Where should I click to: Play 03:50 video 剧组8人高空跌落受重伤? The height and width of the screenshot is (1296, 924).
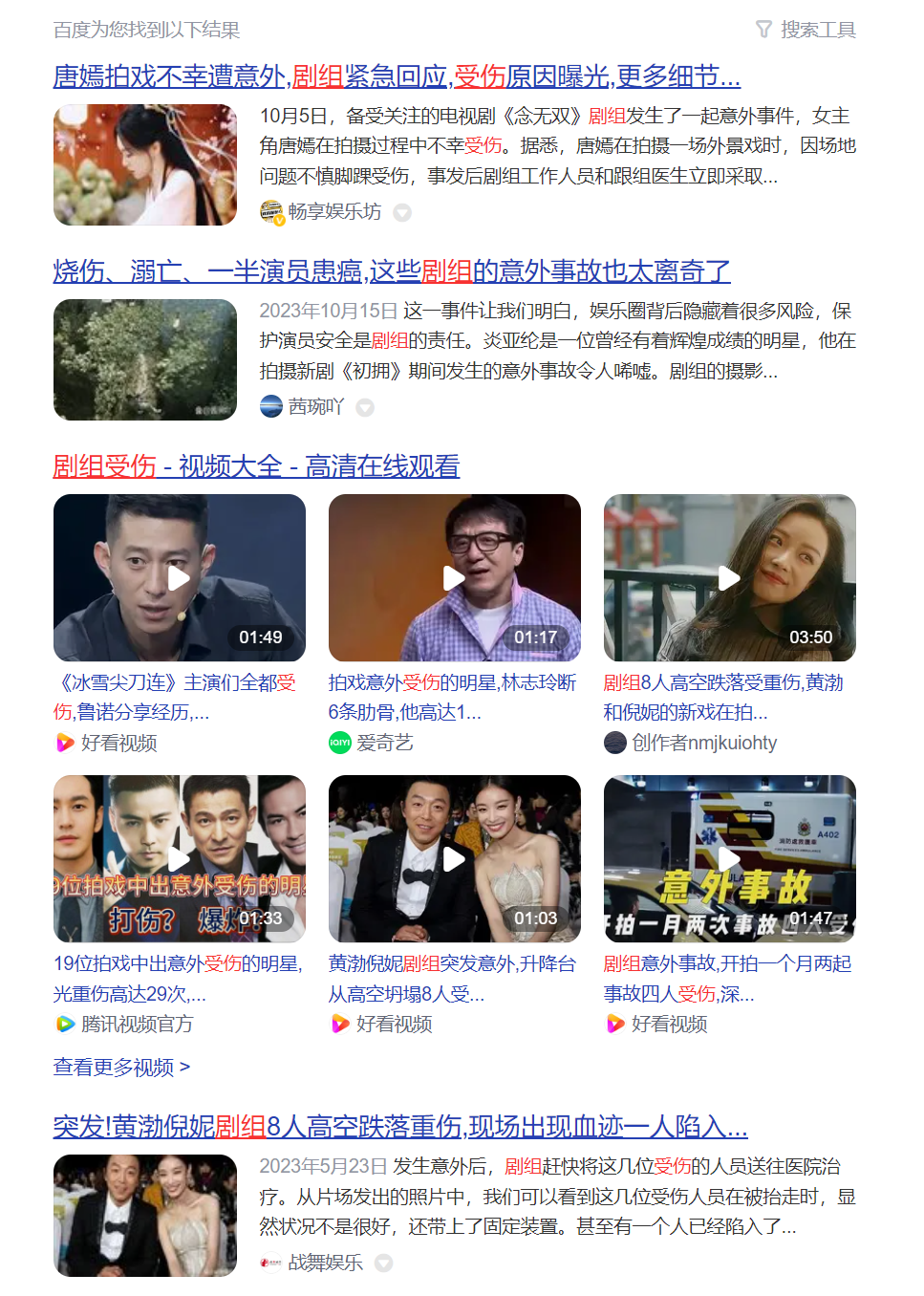[x=729, y=578]
